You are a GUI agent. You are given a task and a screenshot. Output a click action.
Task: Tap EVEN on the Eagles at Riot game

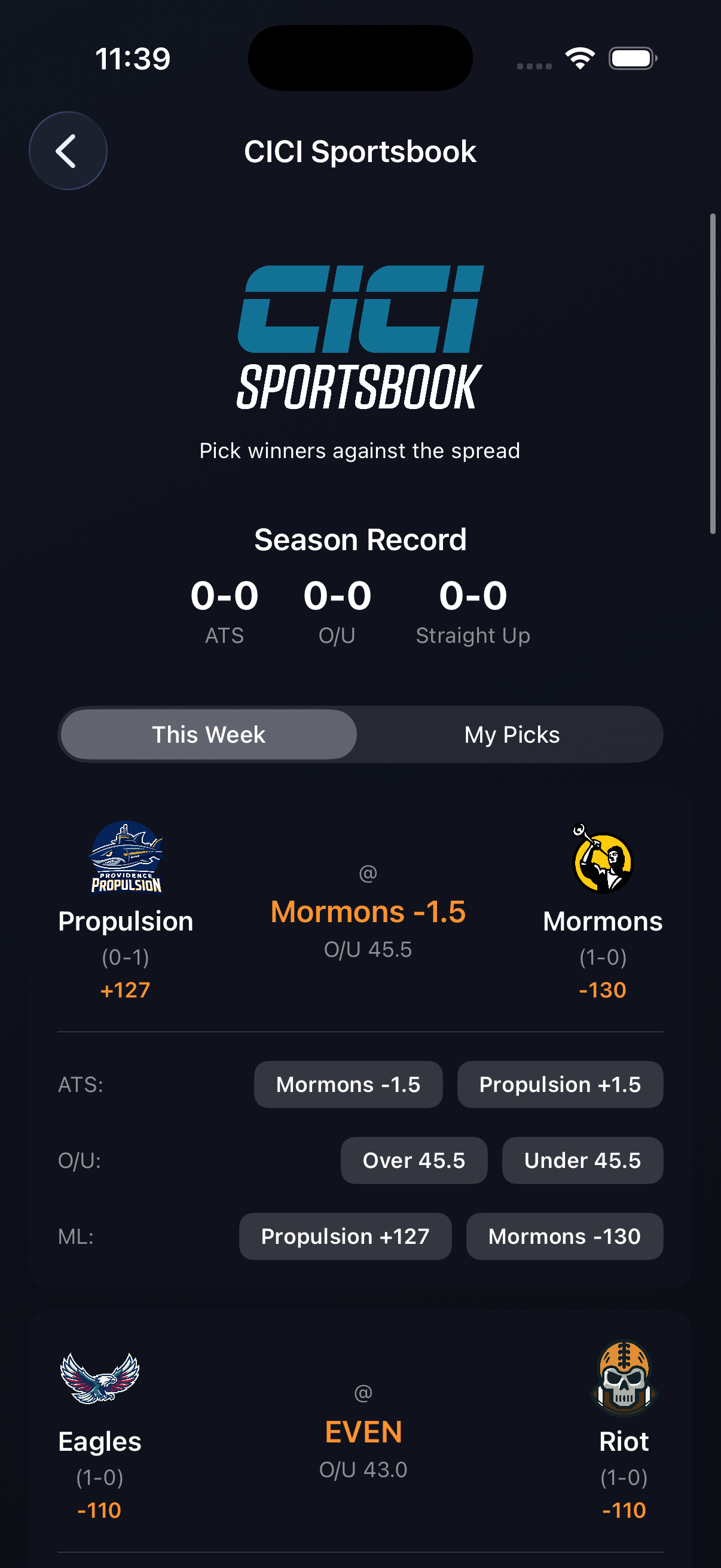[x=363, y=1433]
